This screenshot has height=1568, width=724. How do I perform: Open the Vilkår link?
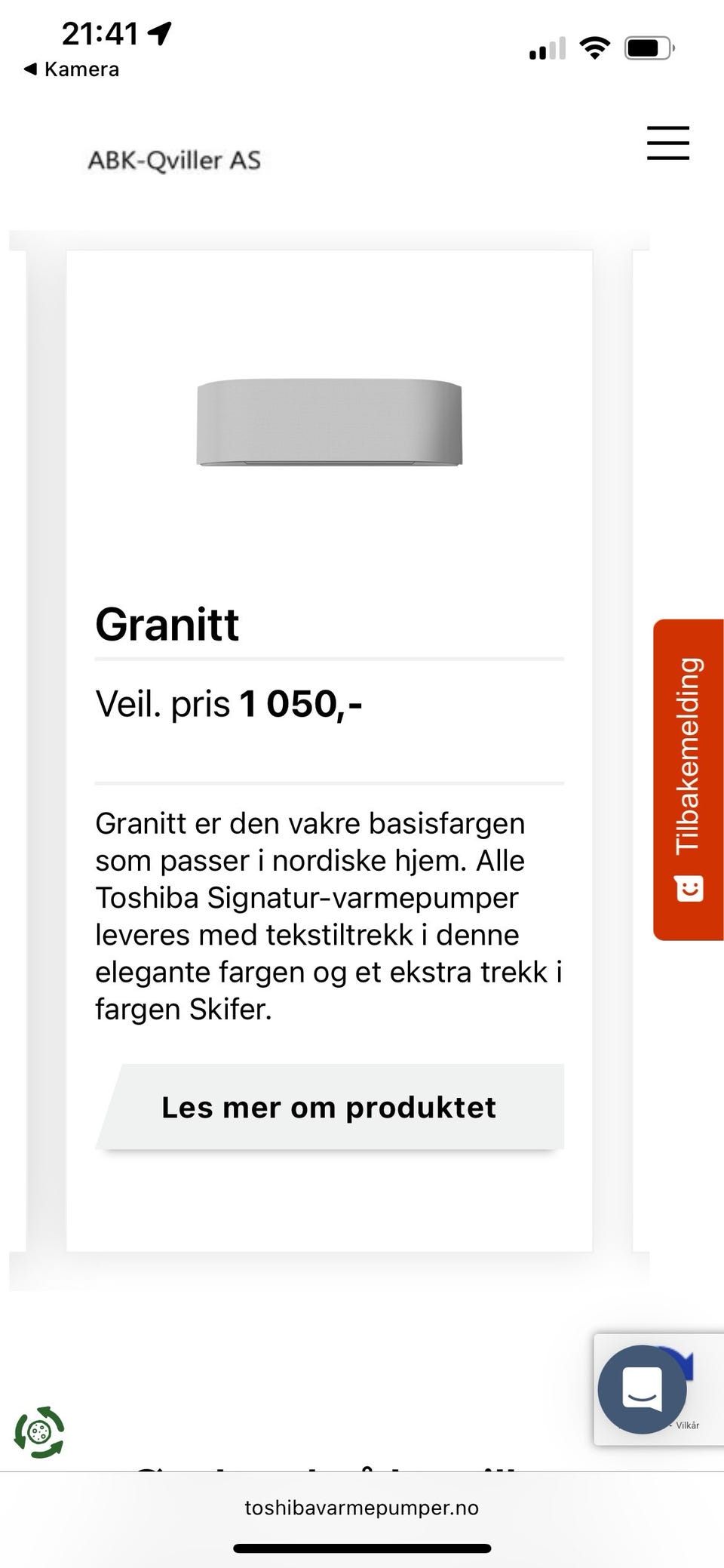point(687,1425)
